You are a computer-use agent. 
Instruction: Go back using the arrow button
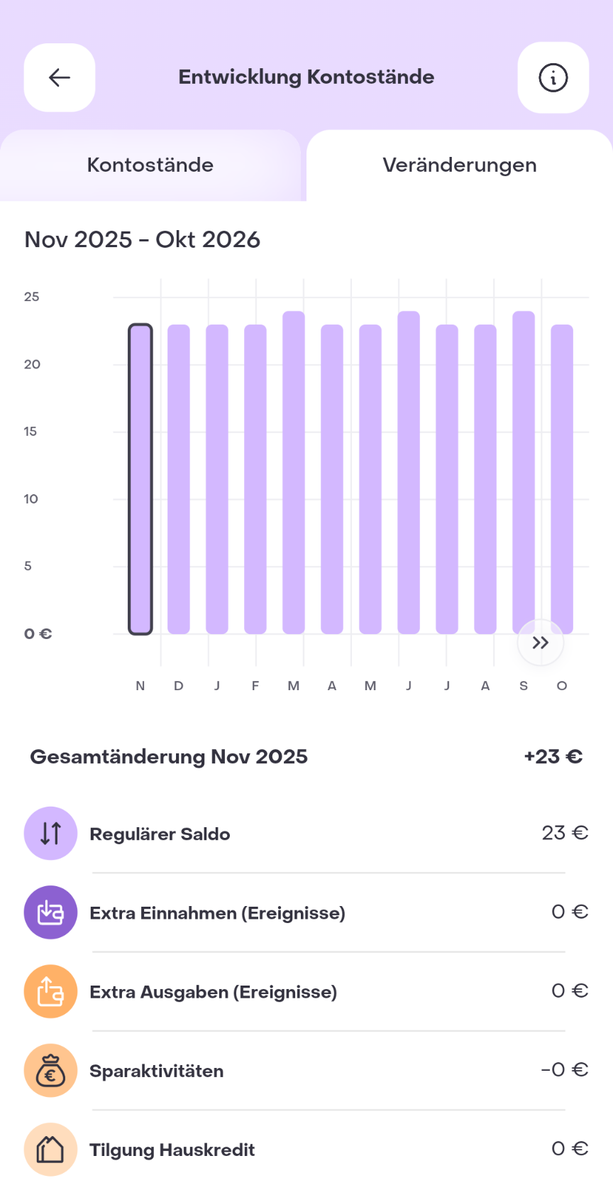[59, 78]
